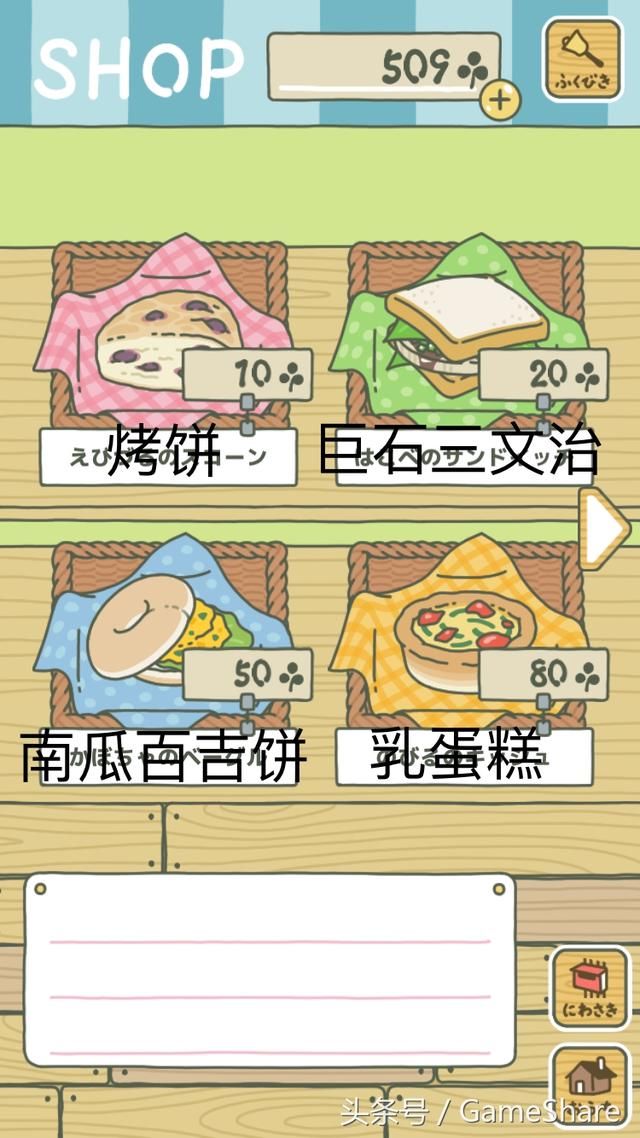Go to the next shop page arrow
640x1138 pixels.
point(603,527)
